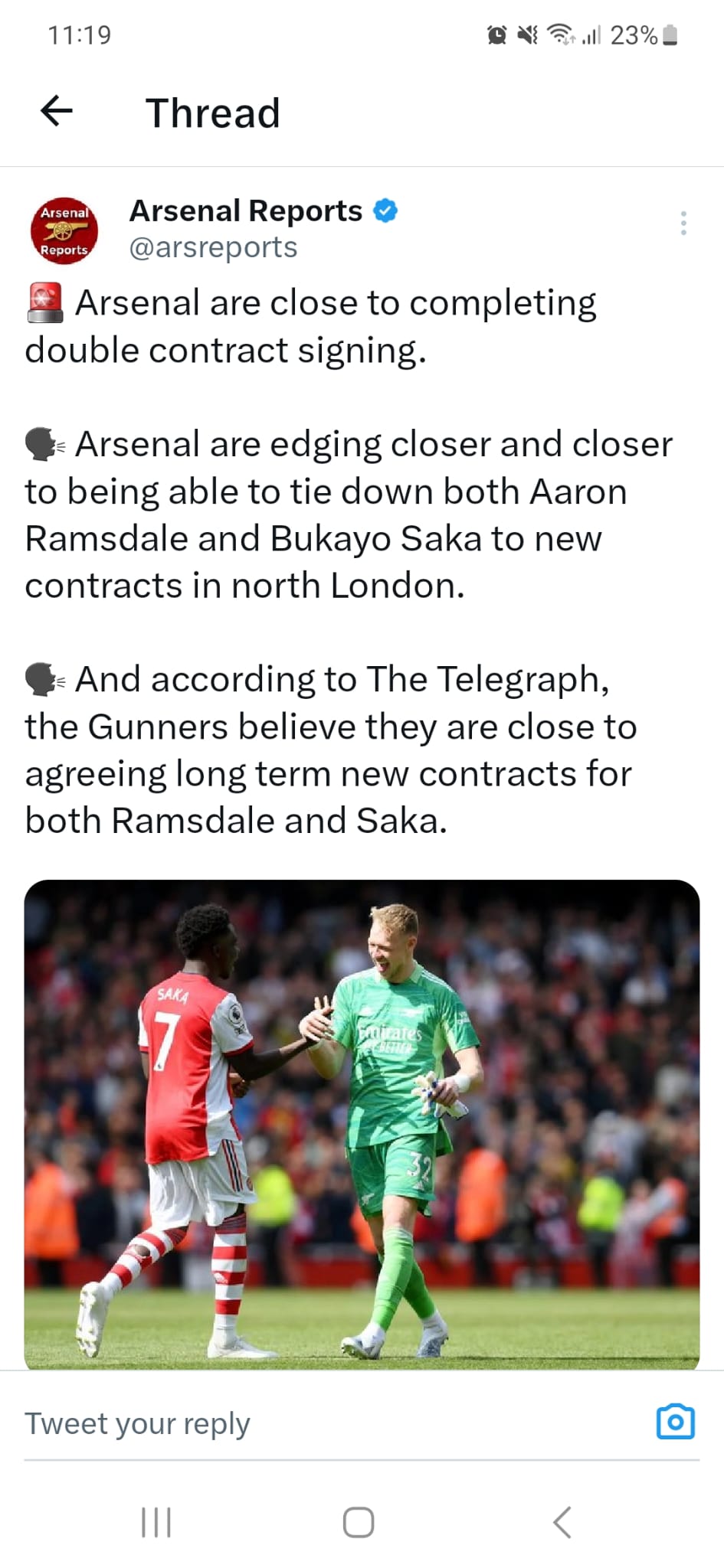Open the Saka and Ramsdale photo

point(362,1123)
